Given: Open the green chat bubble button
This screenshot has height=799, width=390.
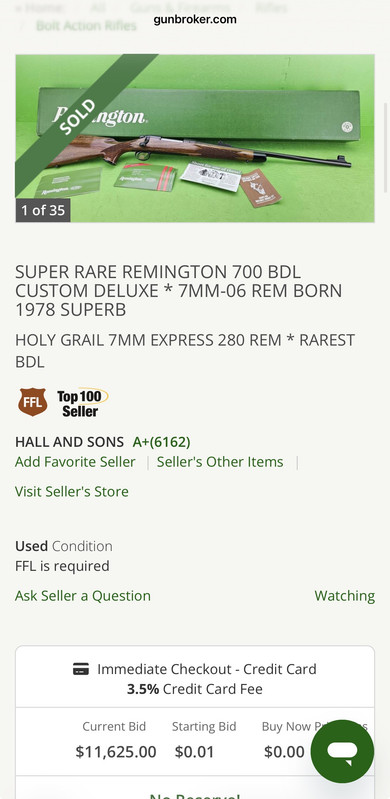Looking at the screenshot, I should (343, 751).
